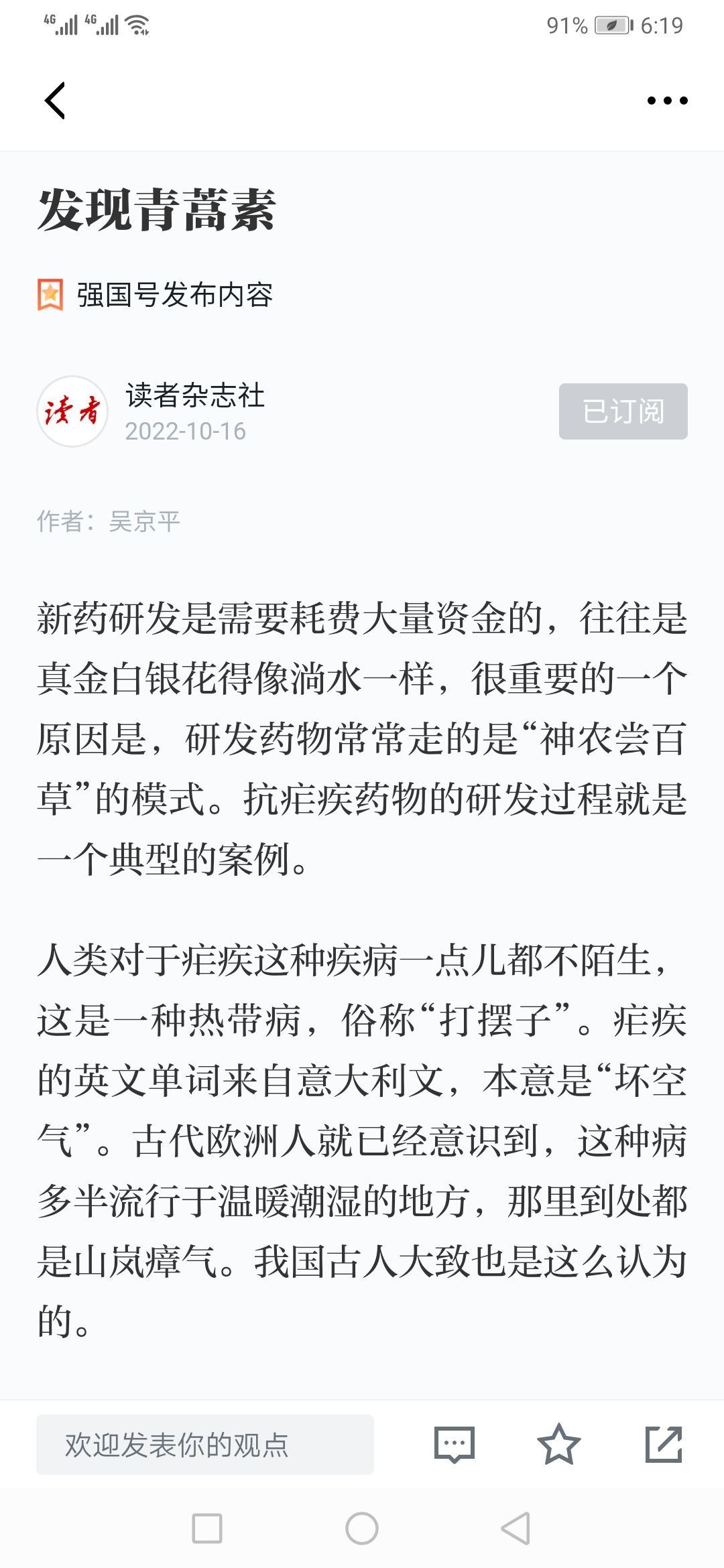Tap the comment field 欢迎发表你的观点
This screenshot has width=724, height=1568.
(x=205, y=1444)
